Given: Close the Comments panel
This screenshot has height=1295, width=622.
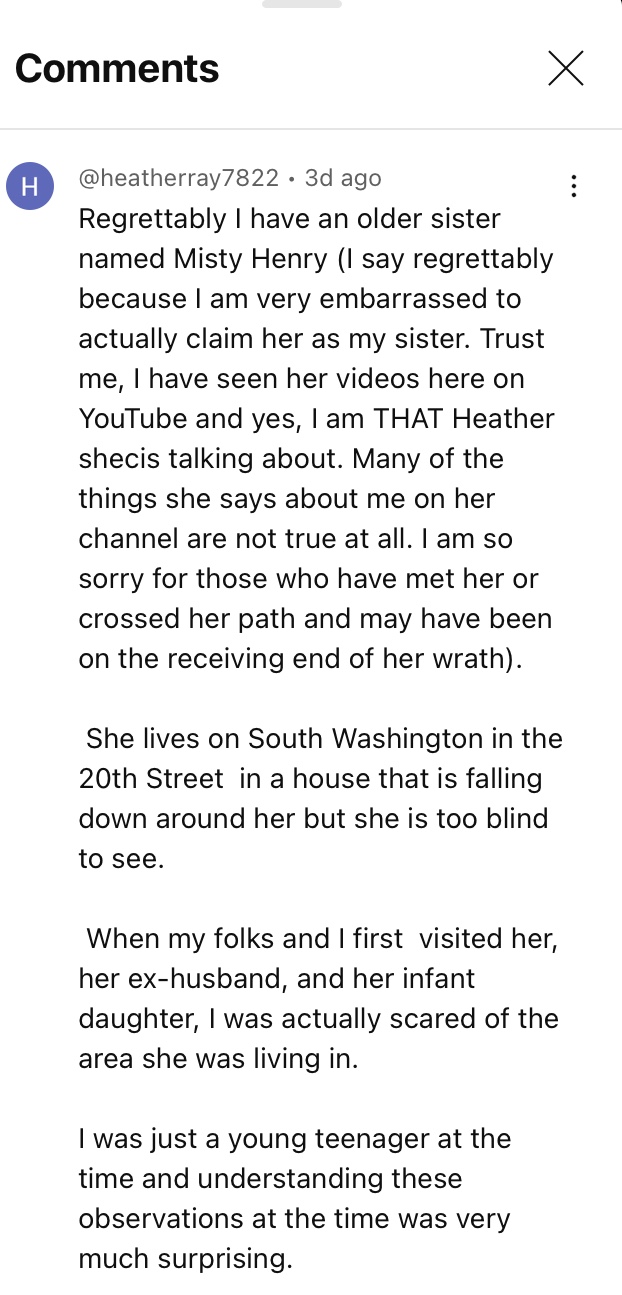Looking at the screenshot, I should click(565, 68).
